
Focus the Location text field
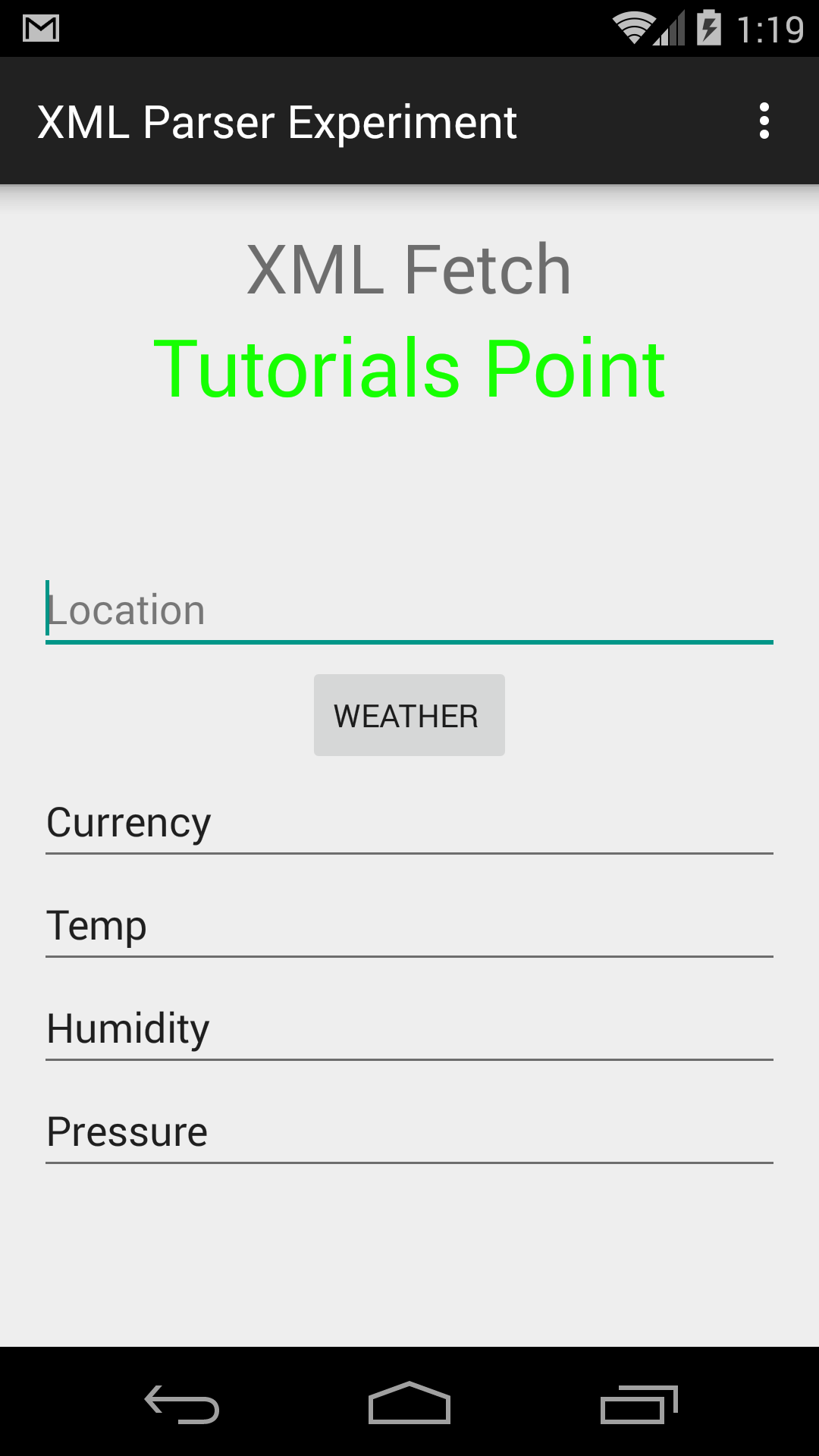[409, 610]
